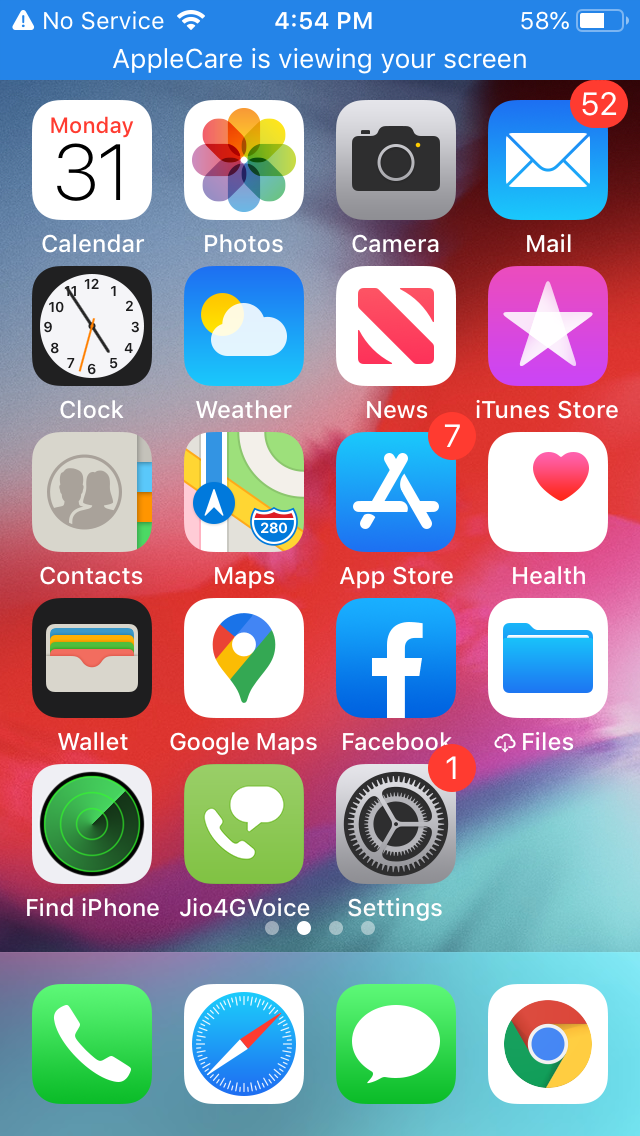Open the Files app
This screenshot has width=640, height=1136.
548,658
